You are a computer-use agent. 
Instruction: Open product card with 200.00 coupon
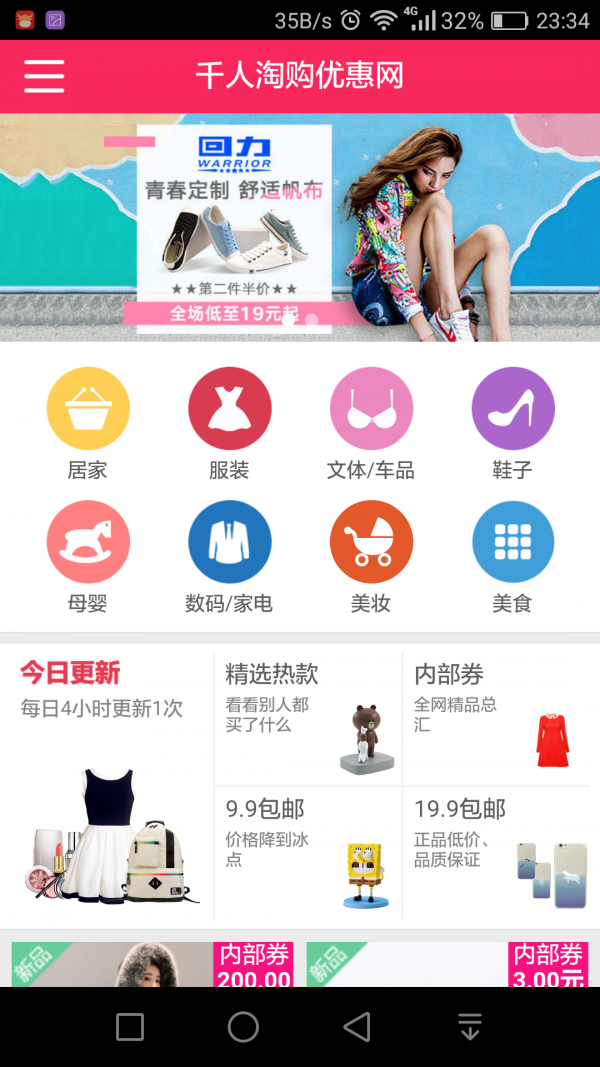[152, 964]
